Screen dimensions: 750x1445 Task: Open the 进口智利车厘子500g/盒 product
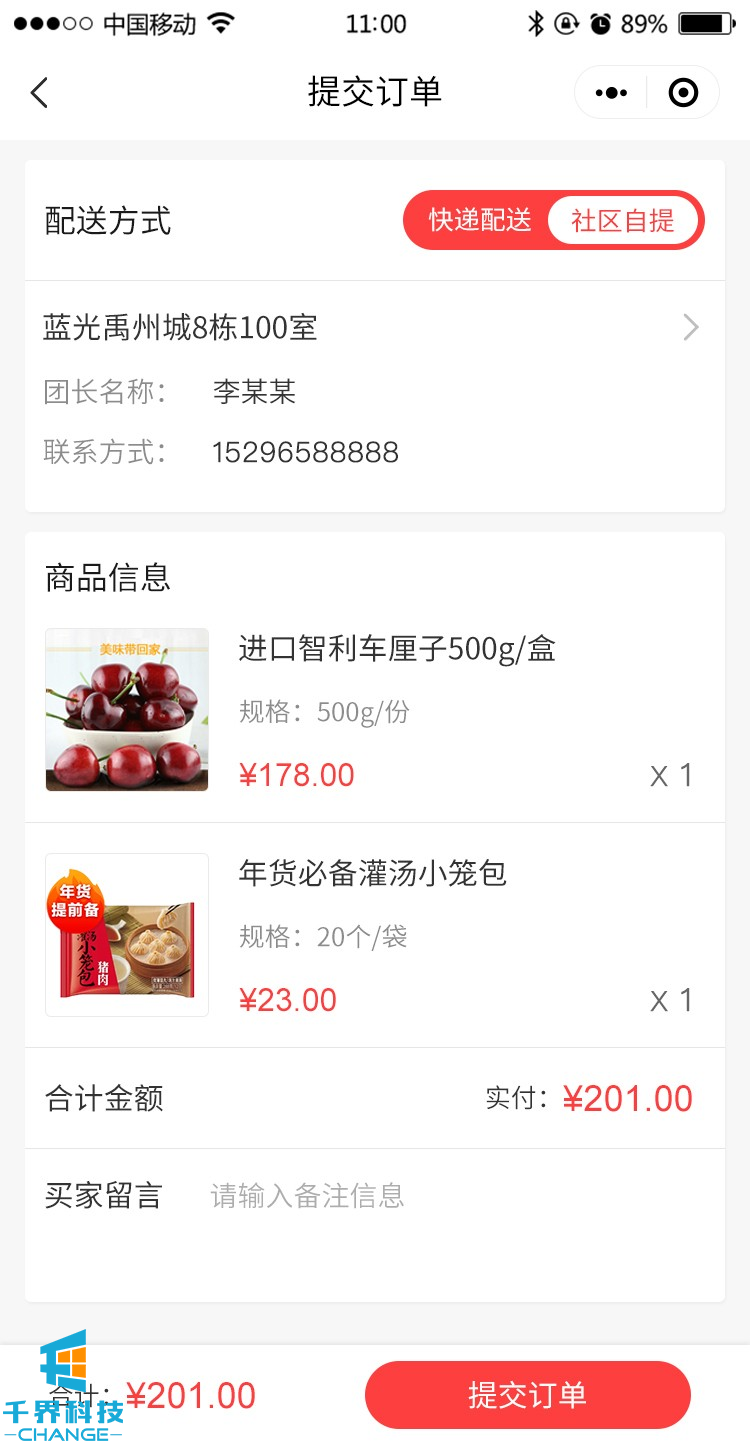396,650
